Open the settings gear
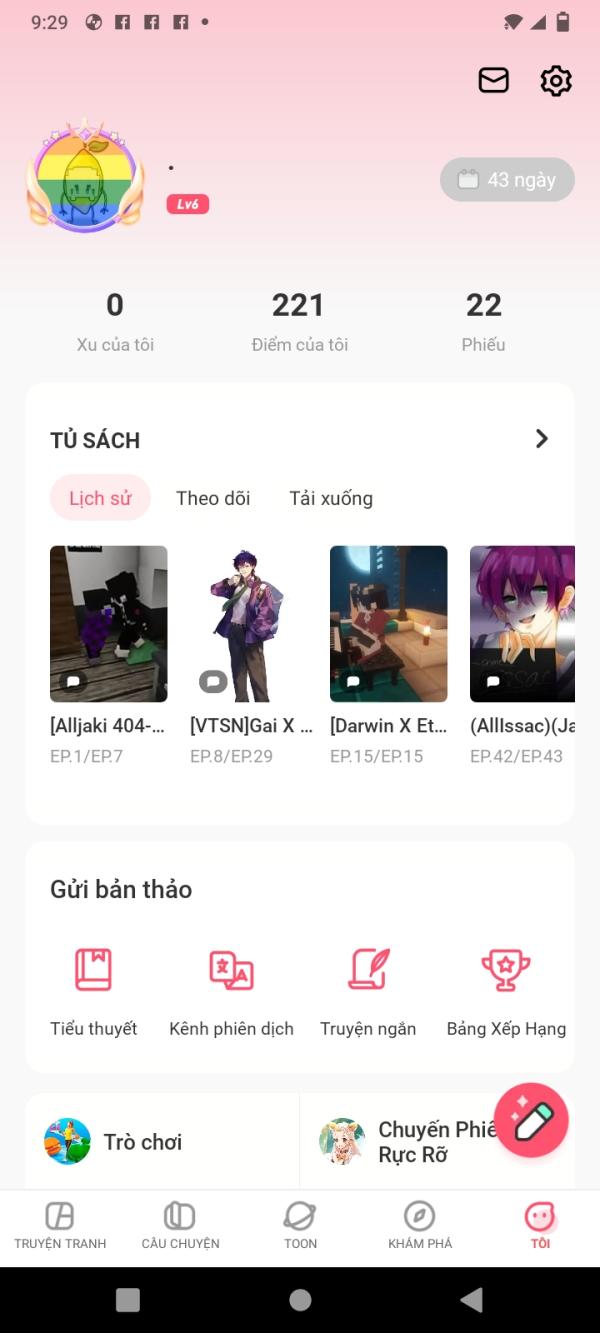Viewport: 600px width, 1333px height. tap(556, 80)
